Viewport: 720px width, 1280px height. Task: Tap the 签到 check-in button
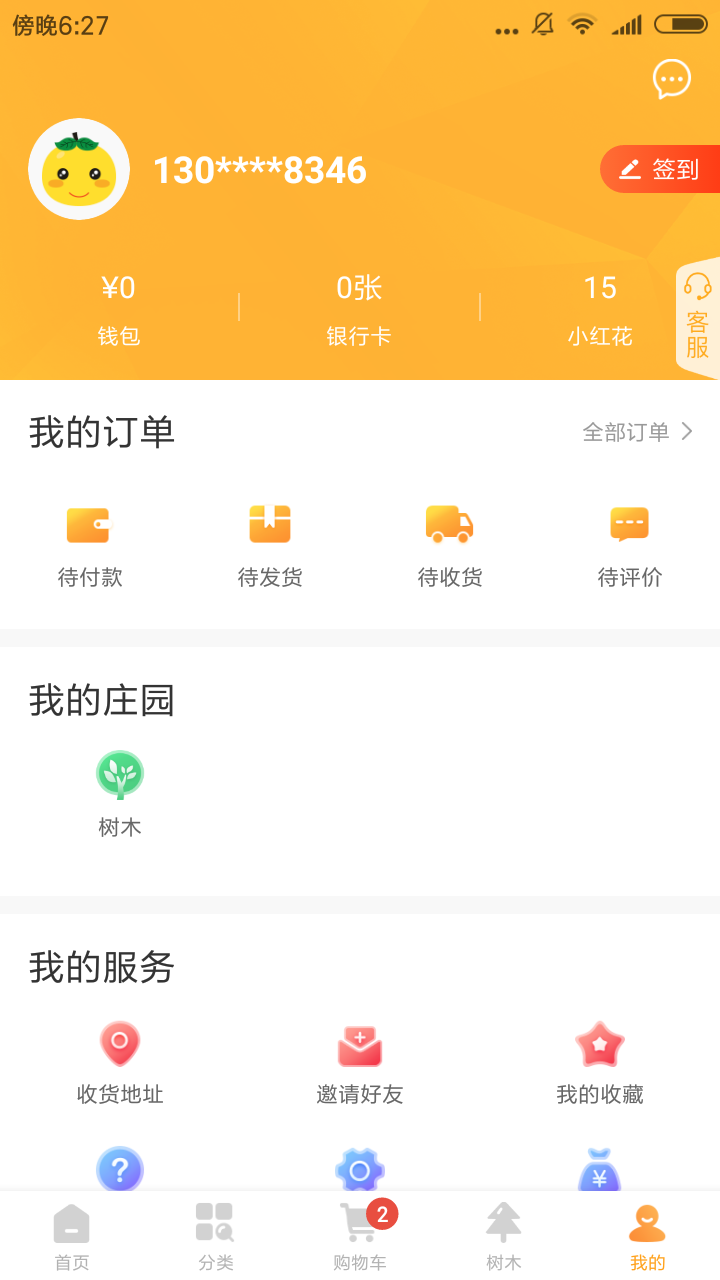tap(660, 169)
